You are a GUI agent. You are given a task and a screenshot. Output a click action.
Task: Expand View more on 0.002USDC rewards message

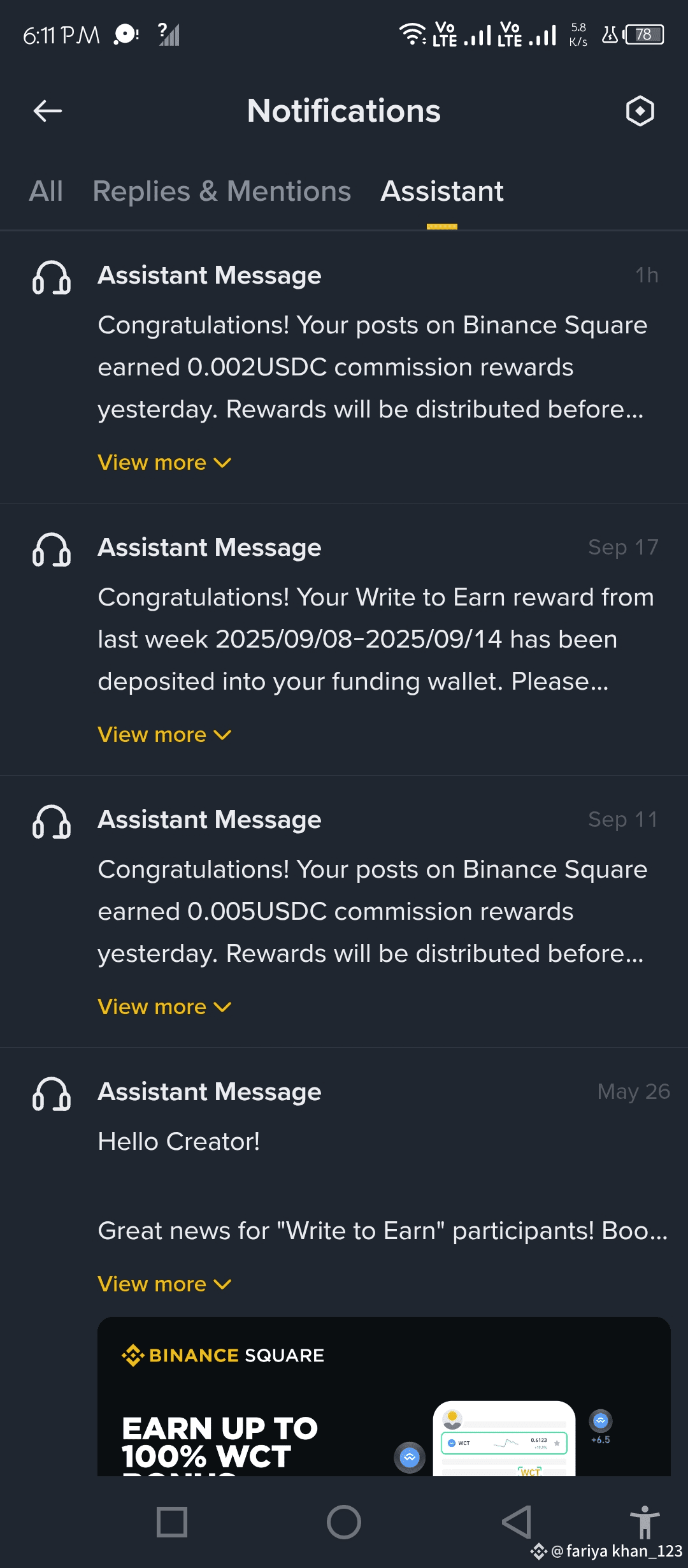tap(164, 462)
